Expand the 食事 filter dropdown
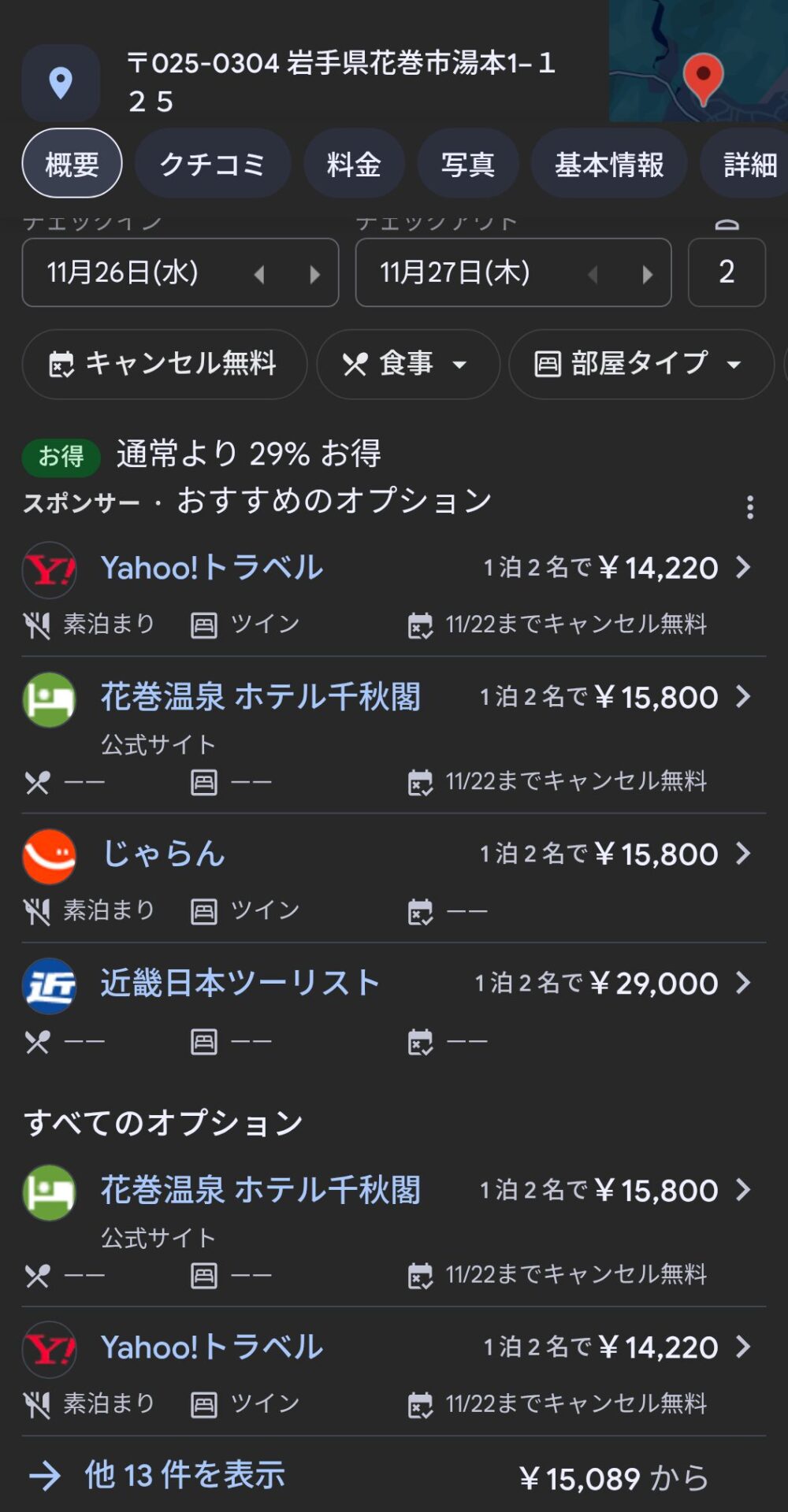 coord(407,364)
